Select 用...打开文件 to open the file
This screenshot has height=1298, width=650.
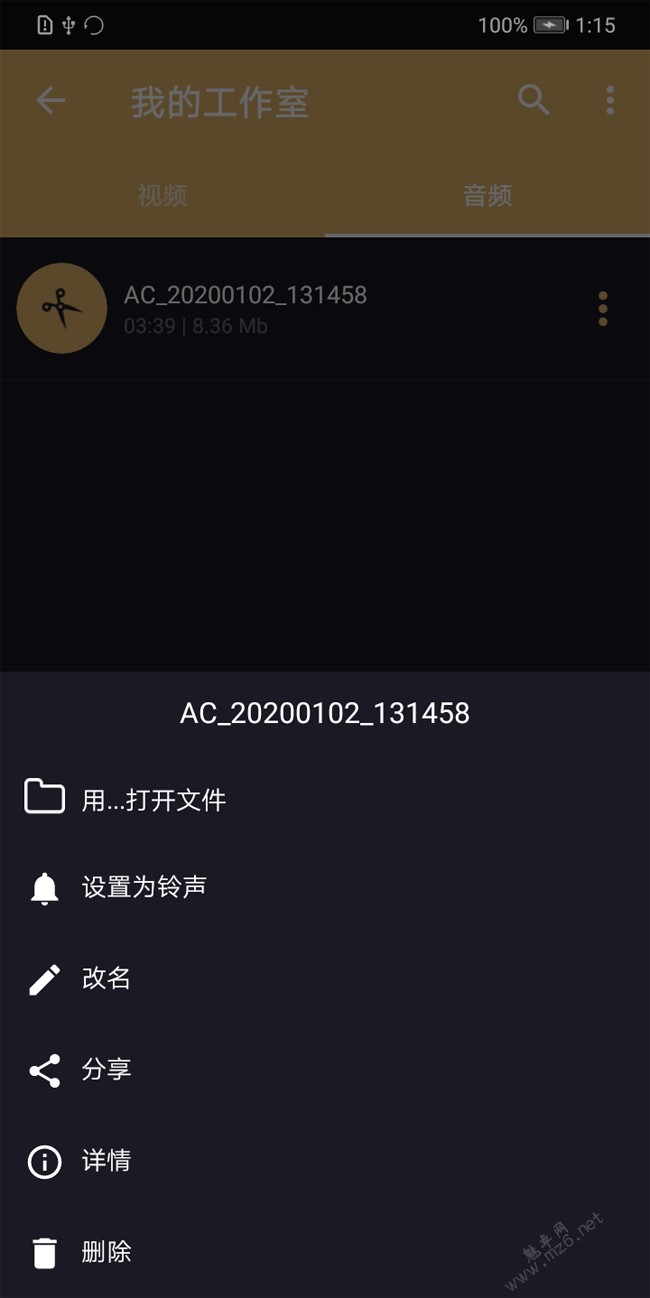pos(325,799)
